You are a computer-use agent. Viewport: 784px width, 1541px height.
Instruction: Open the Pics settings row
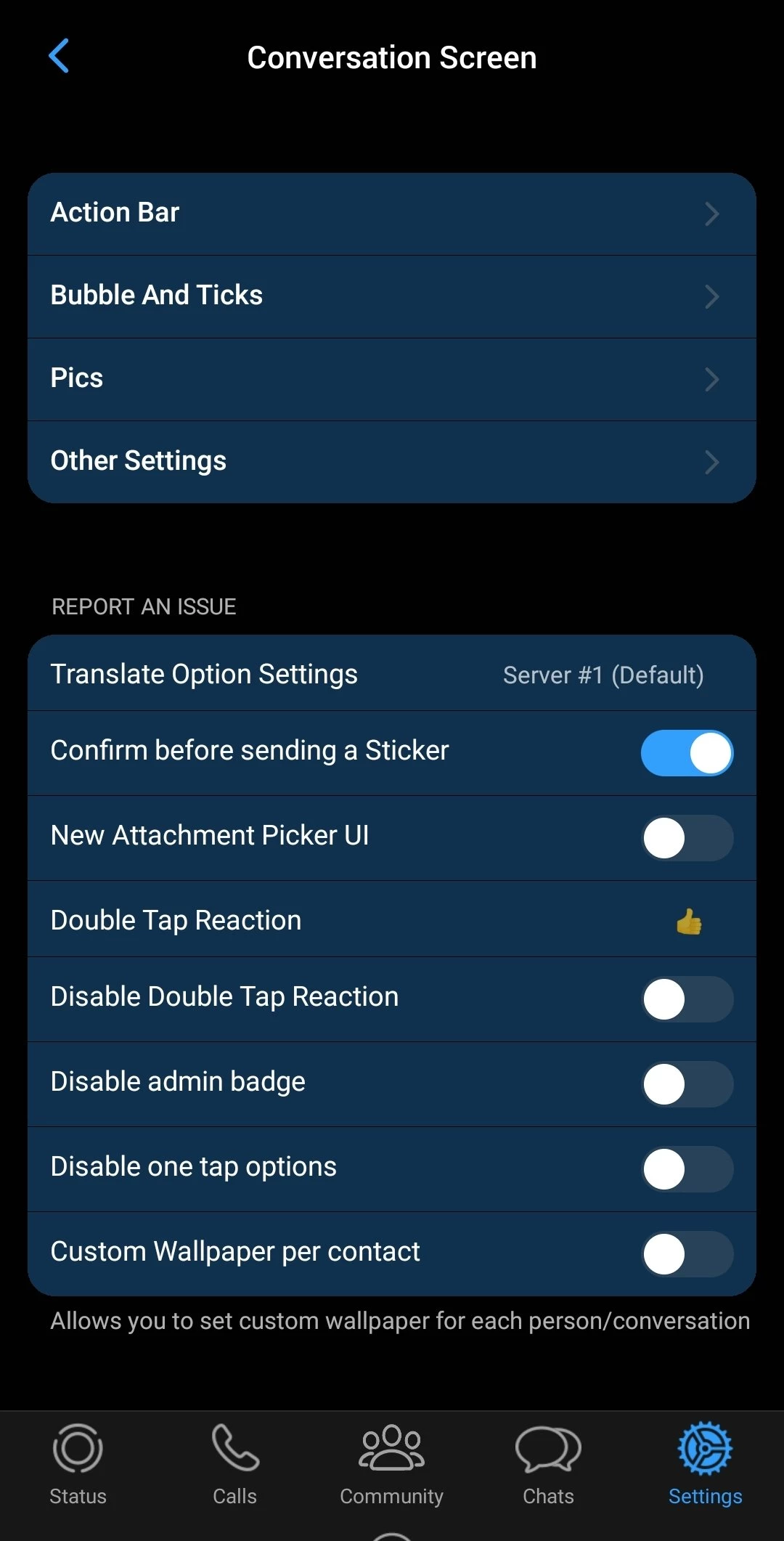pyautogui.click(x=392, y=379)
